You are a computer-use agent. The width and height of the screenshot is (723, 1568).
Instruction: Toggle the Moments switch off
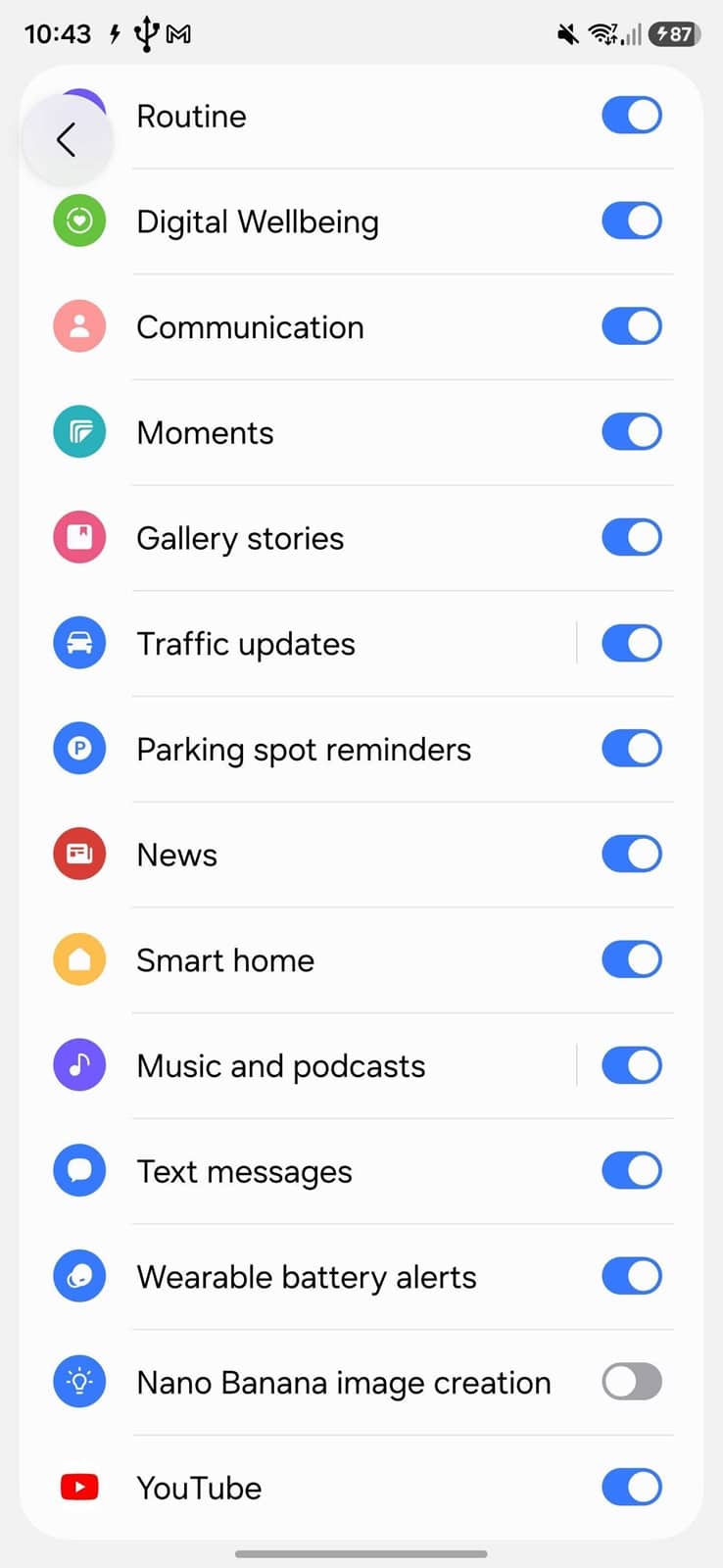coord(631,432)
